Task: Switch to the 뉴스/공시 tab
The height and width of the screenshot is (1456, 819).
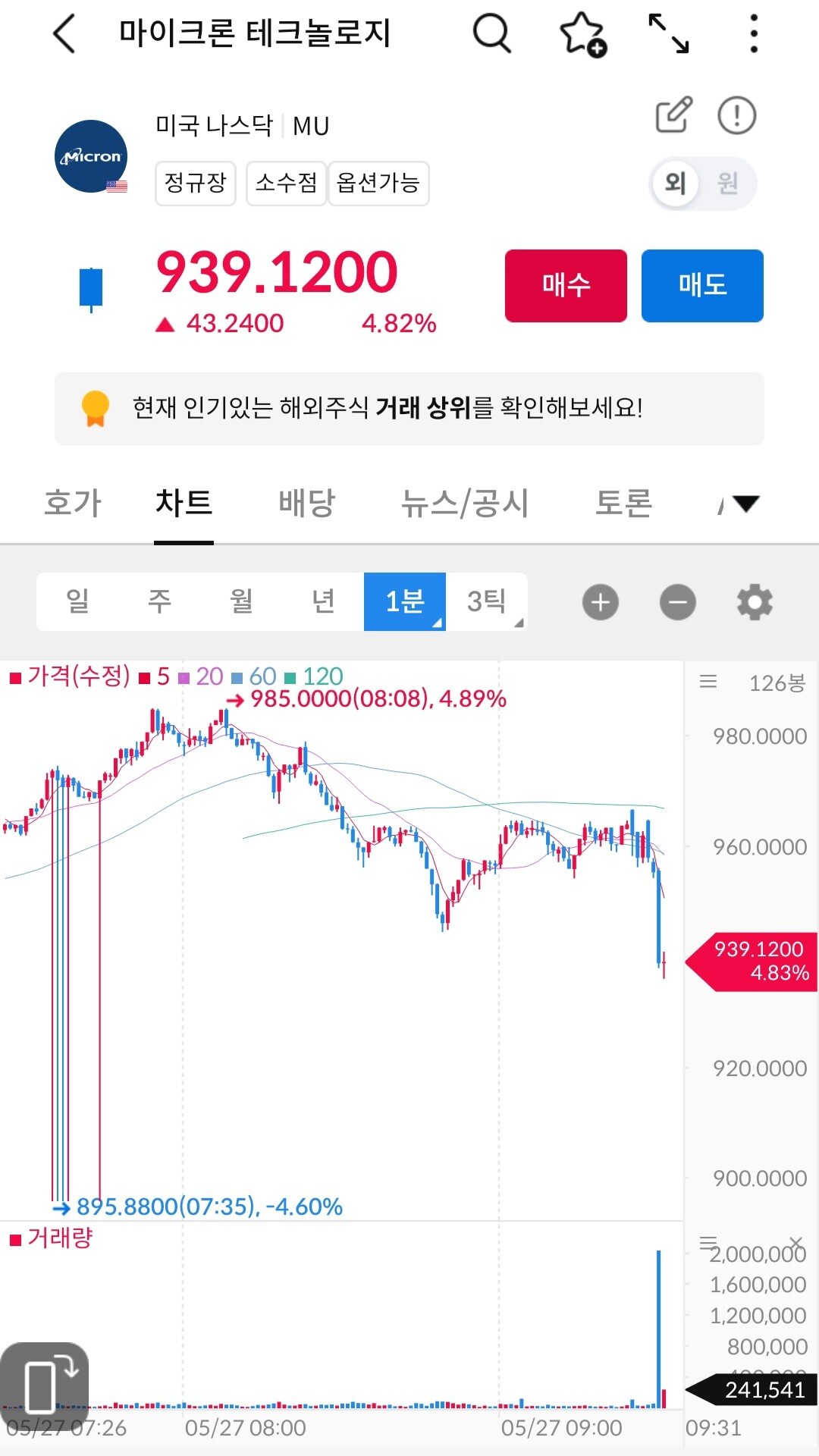Action: click(465, 503)
